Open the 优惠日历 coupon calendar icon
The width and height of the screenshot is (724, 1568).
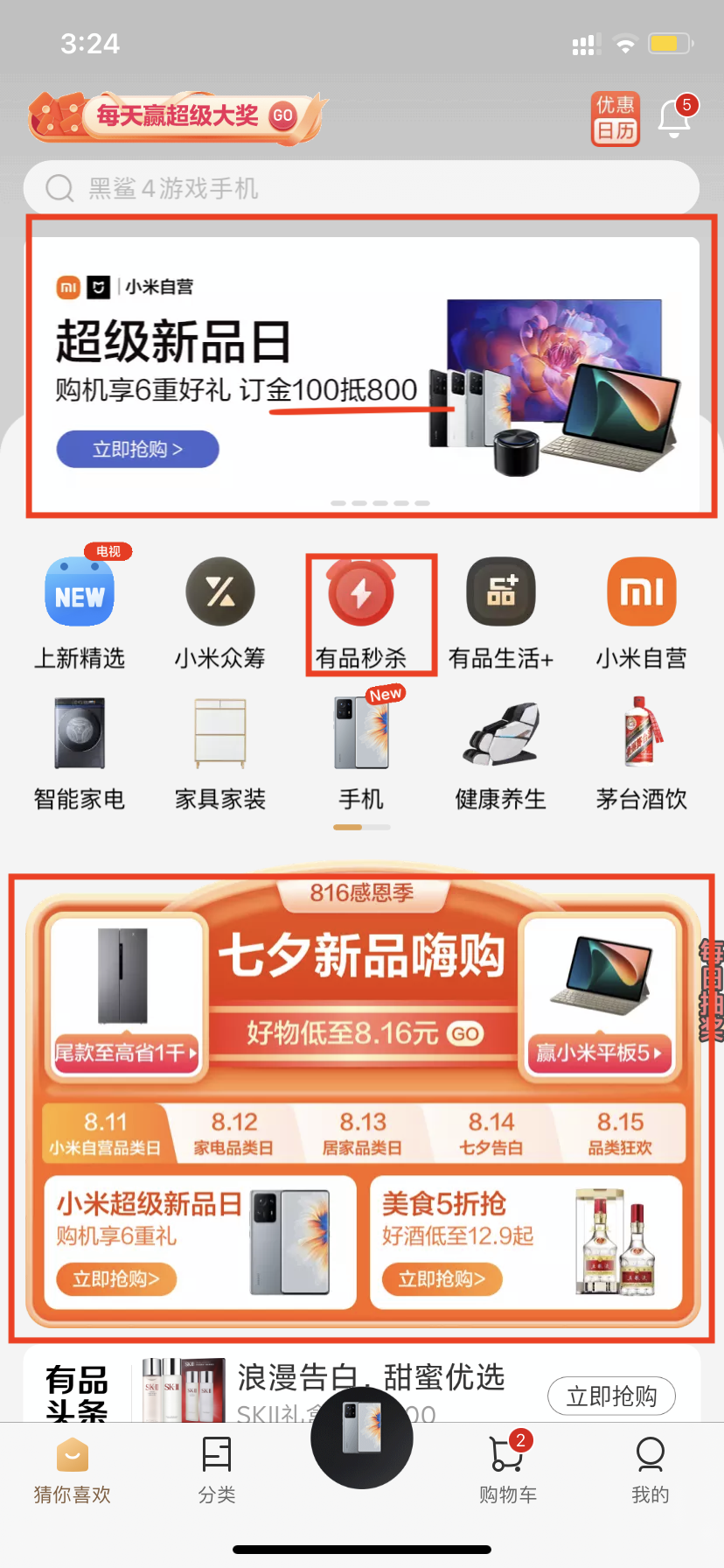pyautogui.click(x=616, y=116)
